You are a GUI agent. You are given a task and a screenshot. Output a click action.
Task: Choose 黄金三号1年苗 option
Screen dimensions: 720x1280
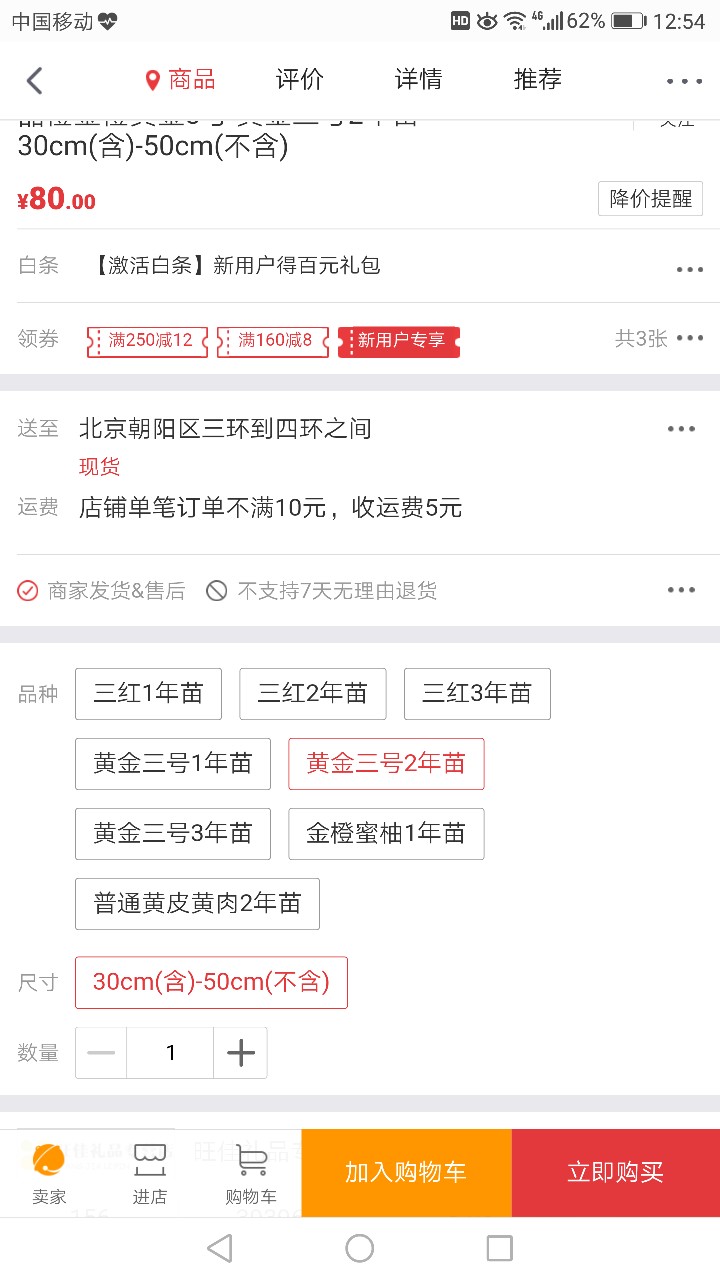click(173, 764)
